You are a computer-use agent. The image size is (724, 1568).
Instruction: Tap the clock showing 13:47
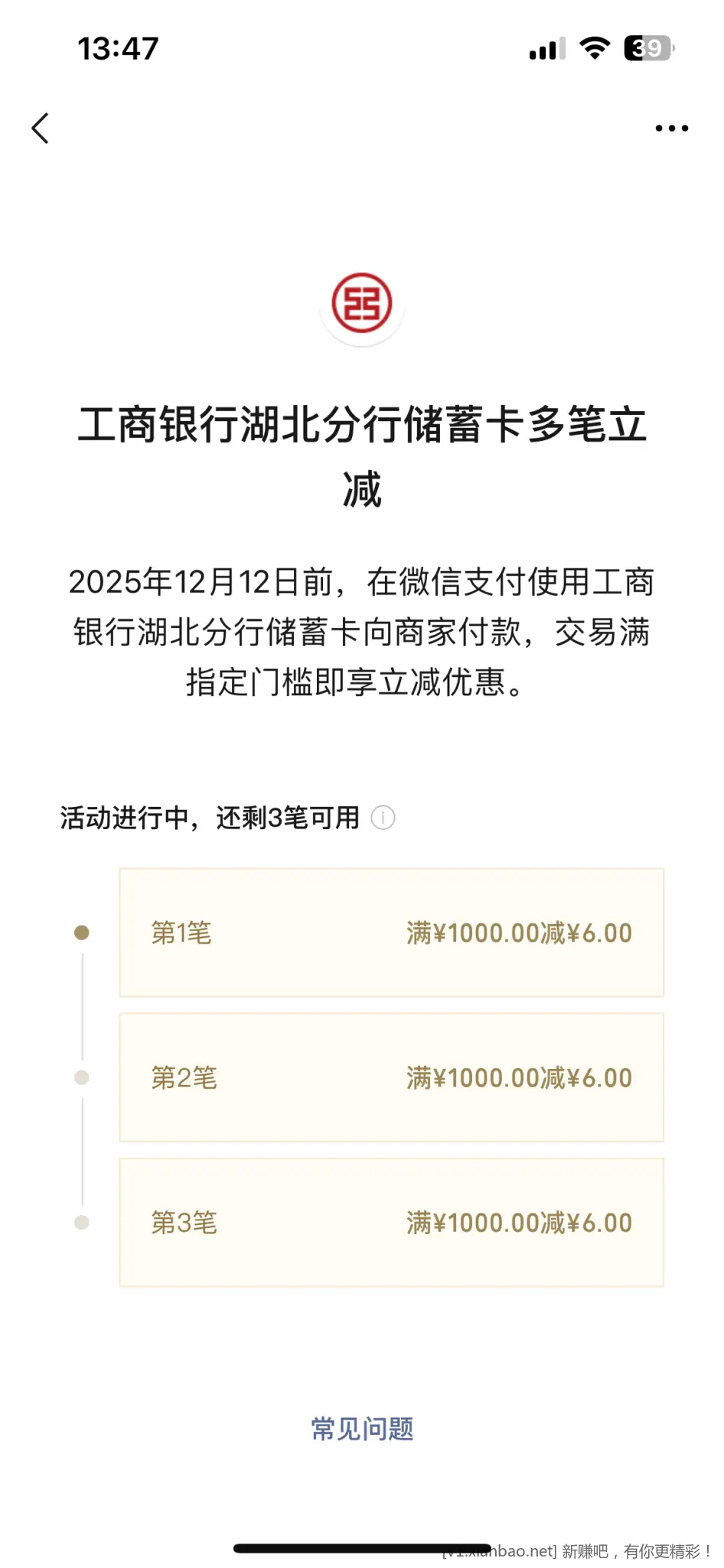pos(116,48)
